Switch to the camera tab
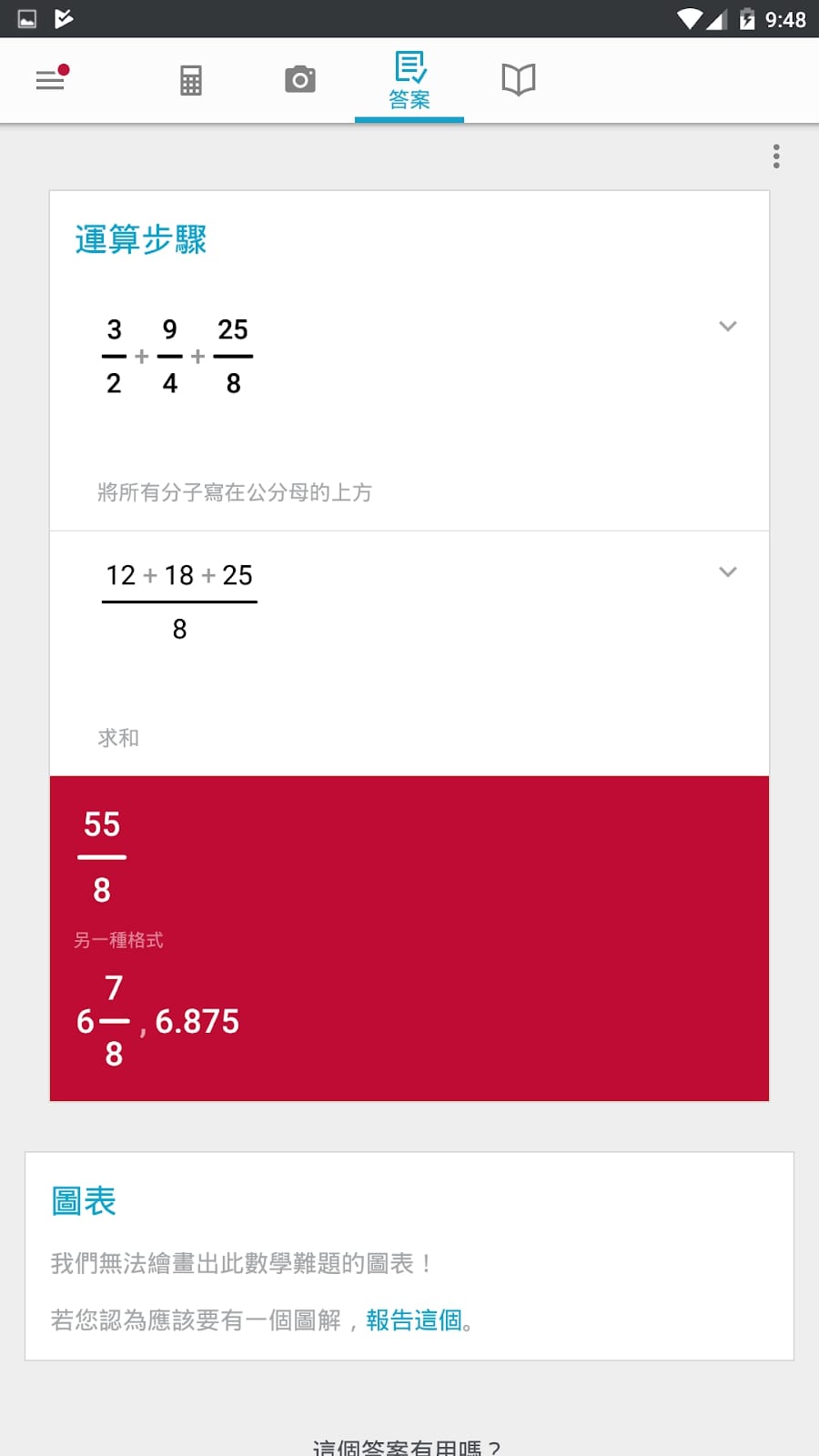Screen dimensions: 819x1456 (300, 80)
